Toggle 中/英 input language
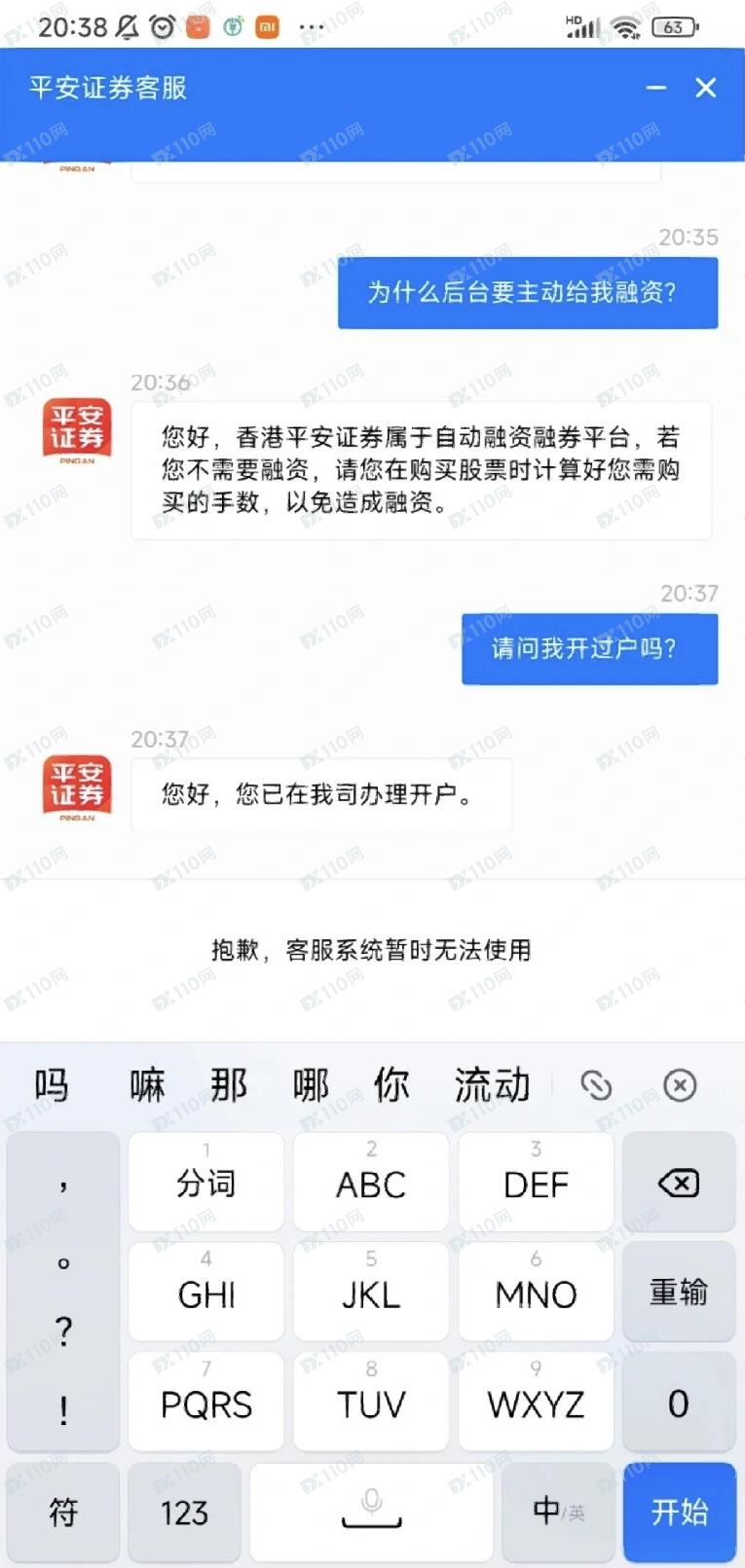The image size is (745, 1568). tap(558, 1512)
